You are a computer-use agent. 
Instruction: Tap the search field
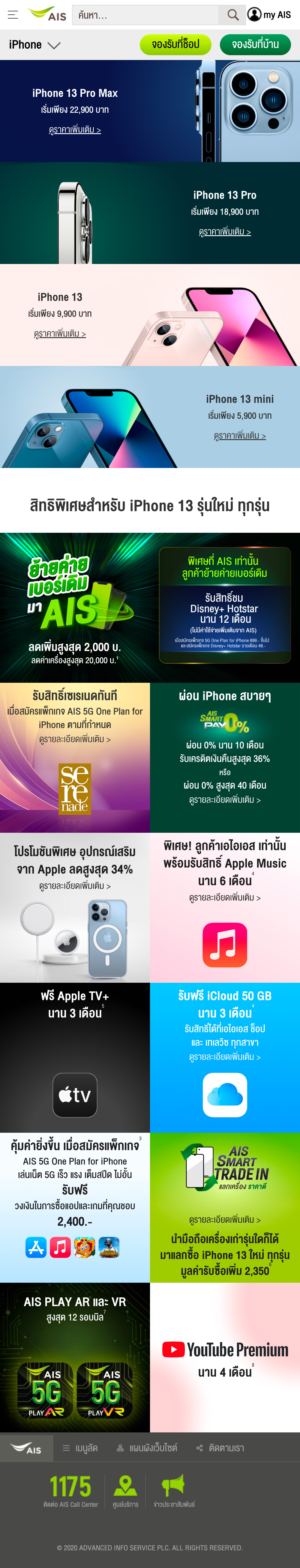click(x=145, y=15)
